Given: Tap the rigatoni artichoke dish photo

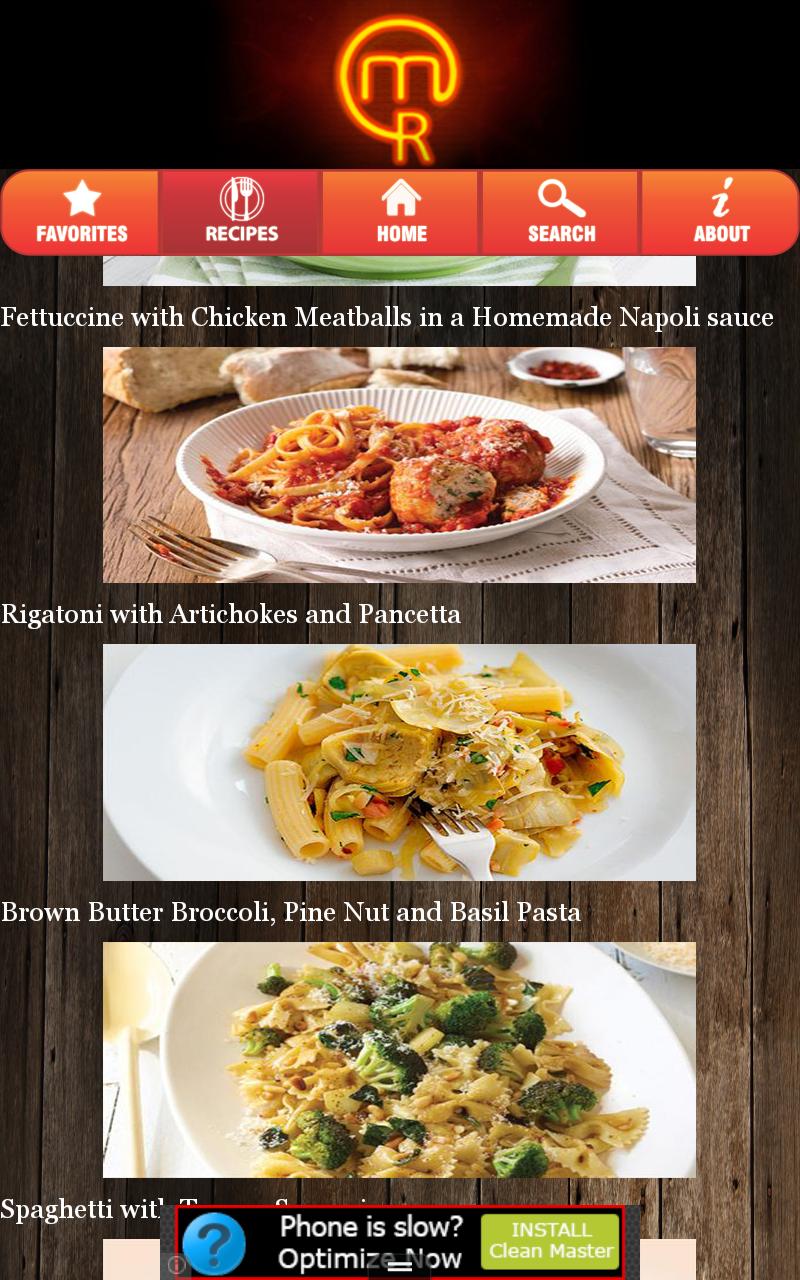Looking at the screenshot, I should [400, 761].
